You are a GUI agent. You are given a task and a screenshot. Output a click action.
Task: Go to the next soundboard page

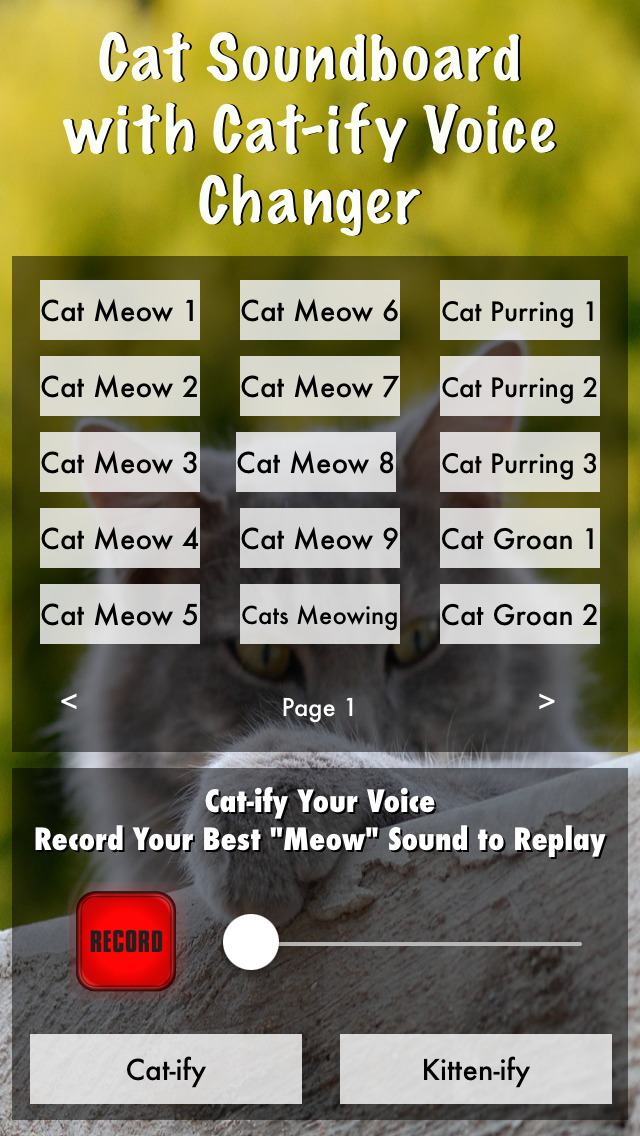pos(546,701)
